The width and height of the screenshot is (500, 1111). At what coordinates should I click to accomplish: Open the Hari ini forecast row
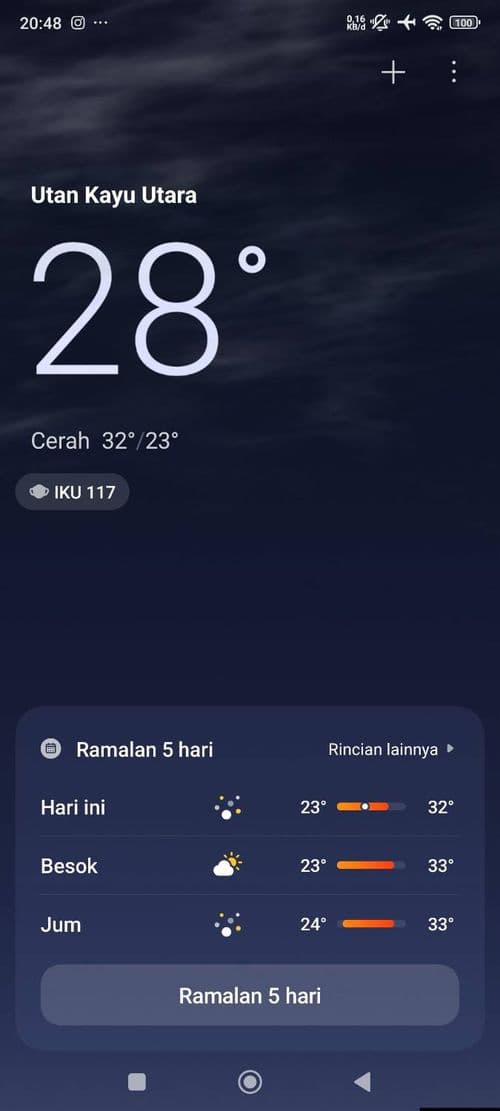coord(250,807)
